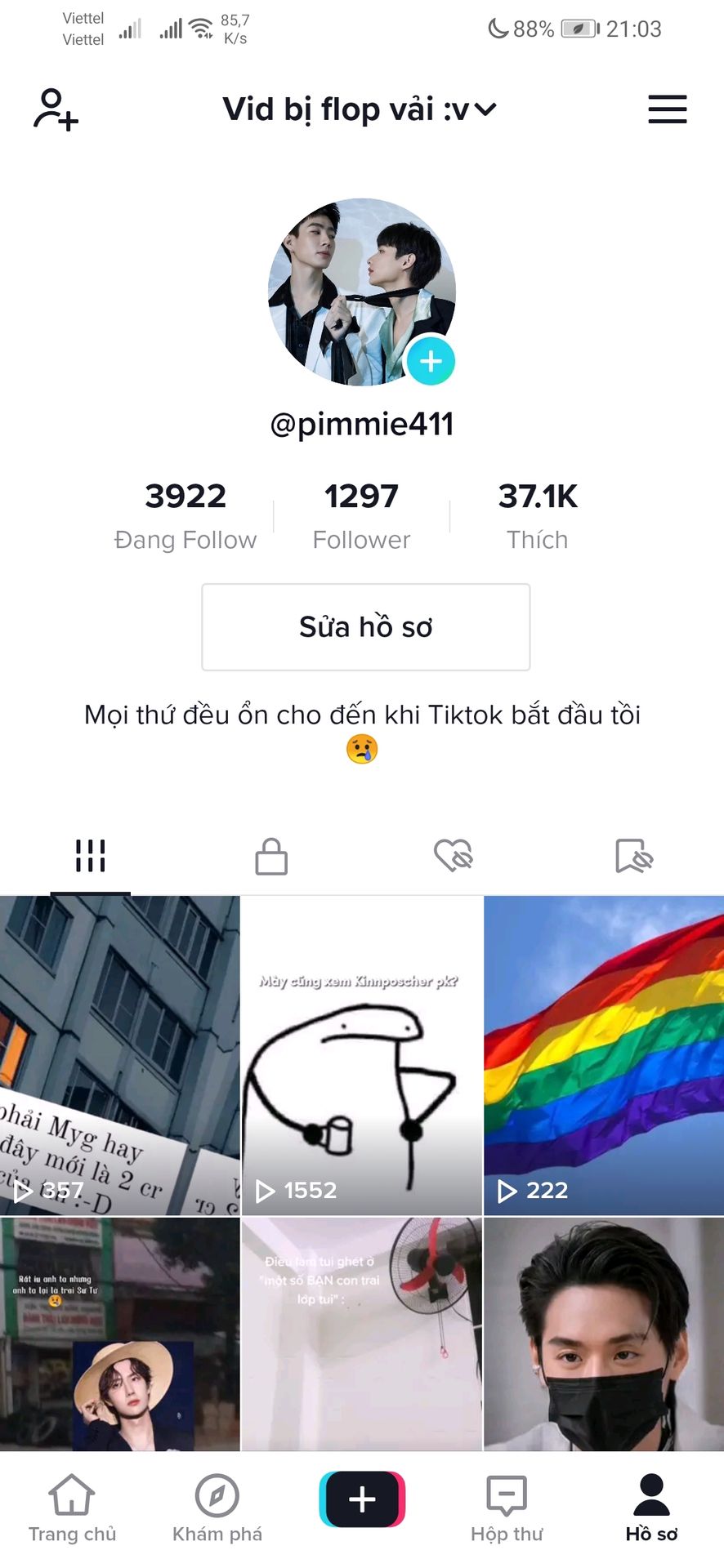Go to Trang chủ tab
The width and height of the screenshot is (724, 1568).
pos(72,1508)
